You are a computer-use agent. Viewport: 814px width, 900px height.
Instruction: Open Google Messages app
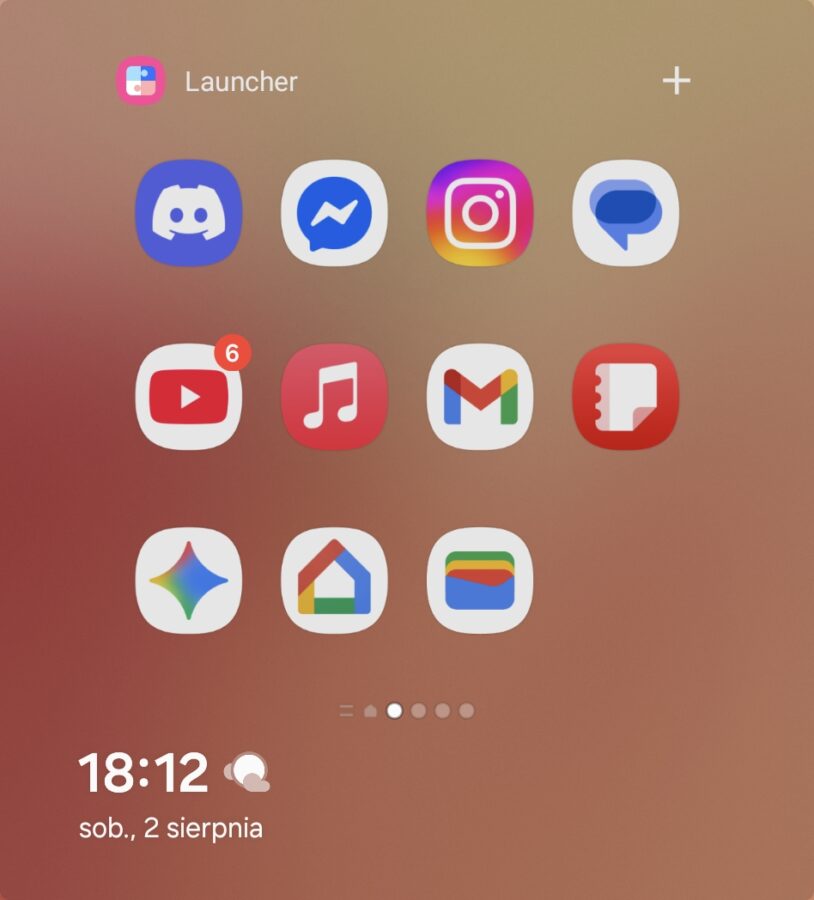626,213
